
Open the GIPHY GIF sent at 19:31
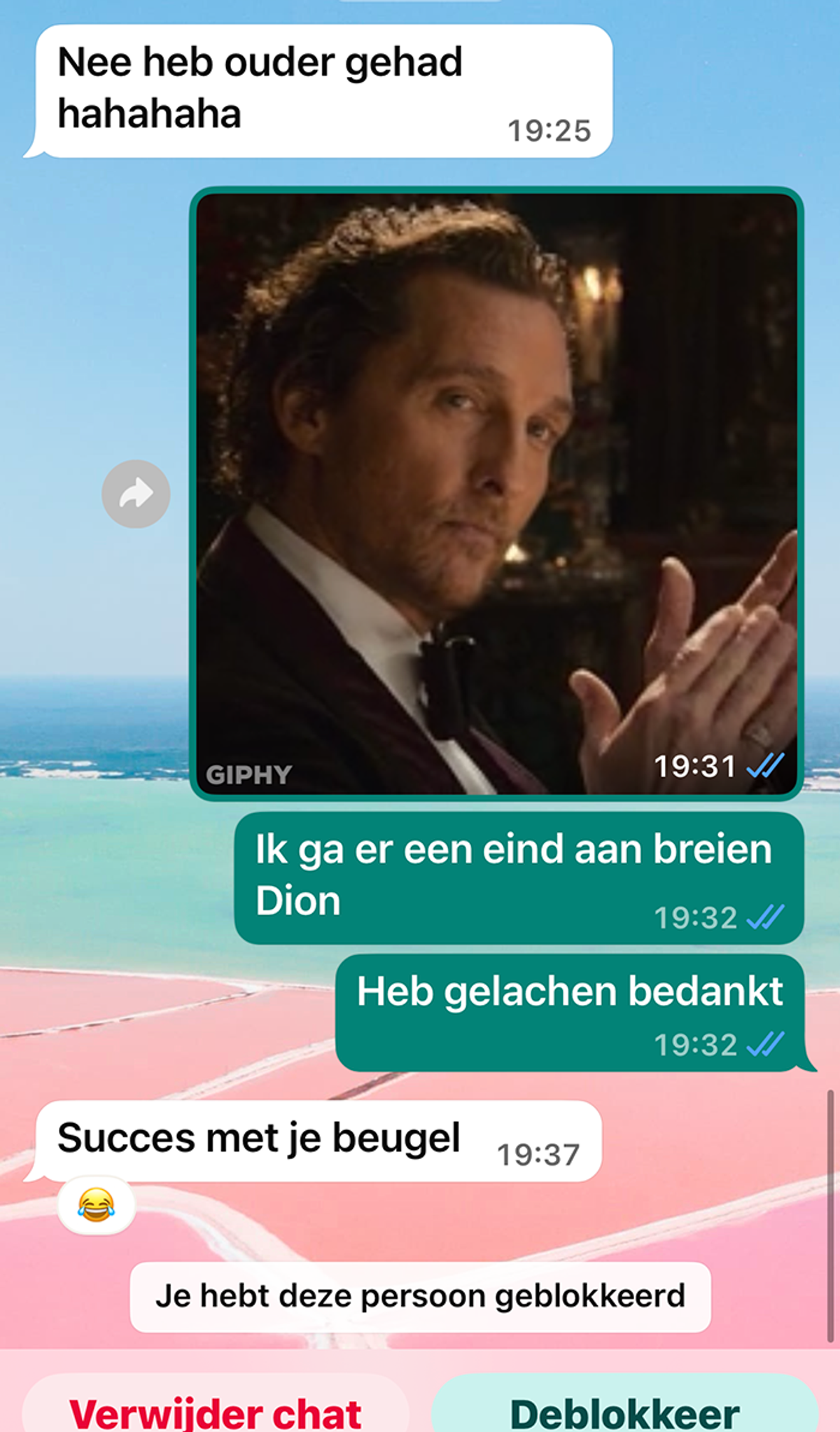coord(496,494)
